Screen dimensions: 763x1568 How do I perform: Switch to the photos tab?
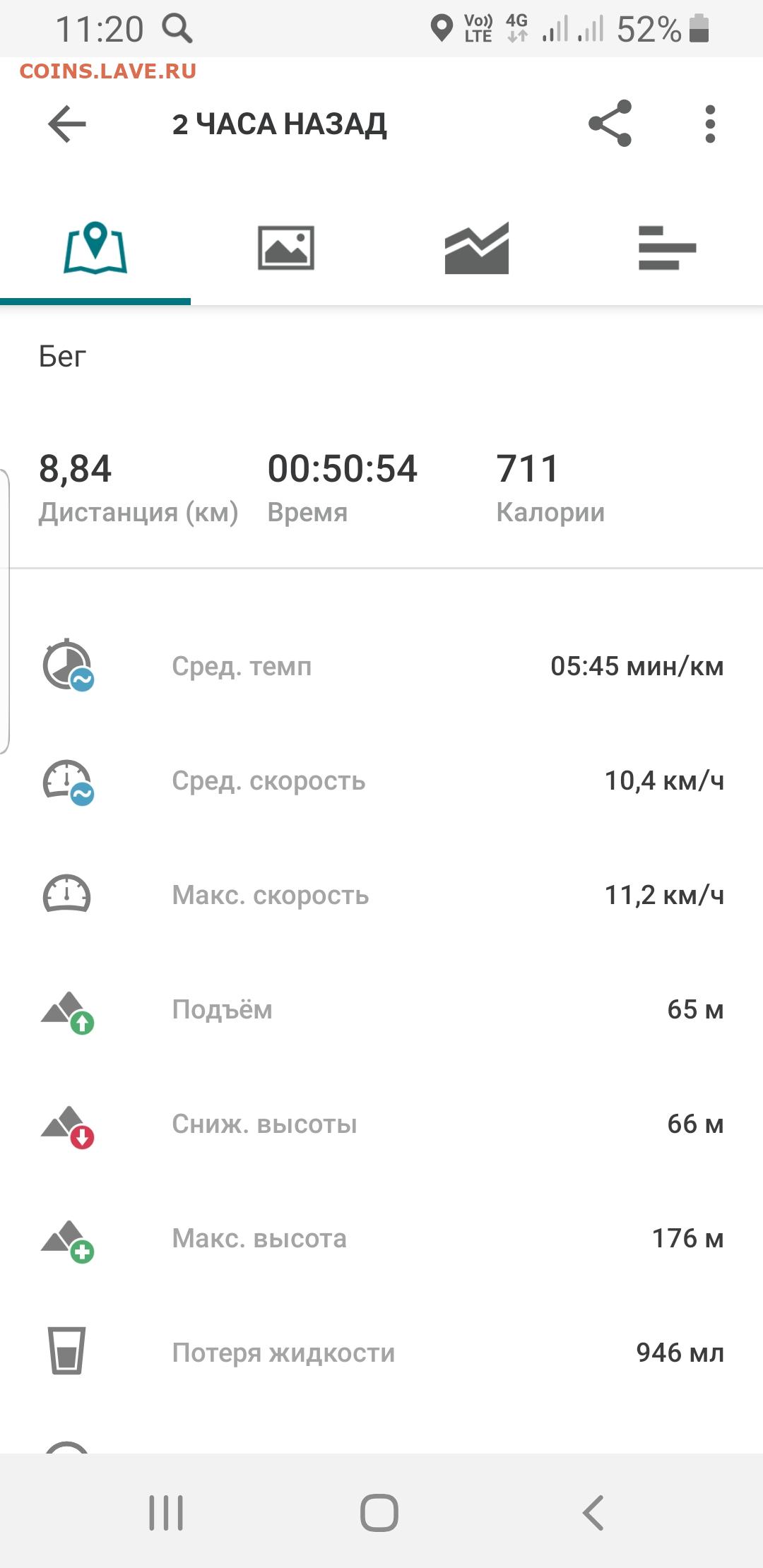pos(286,248)
